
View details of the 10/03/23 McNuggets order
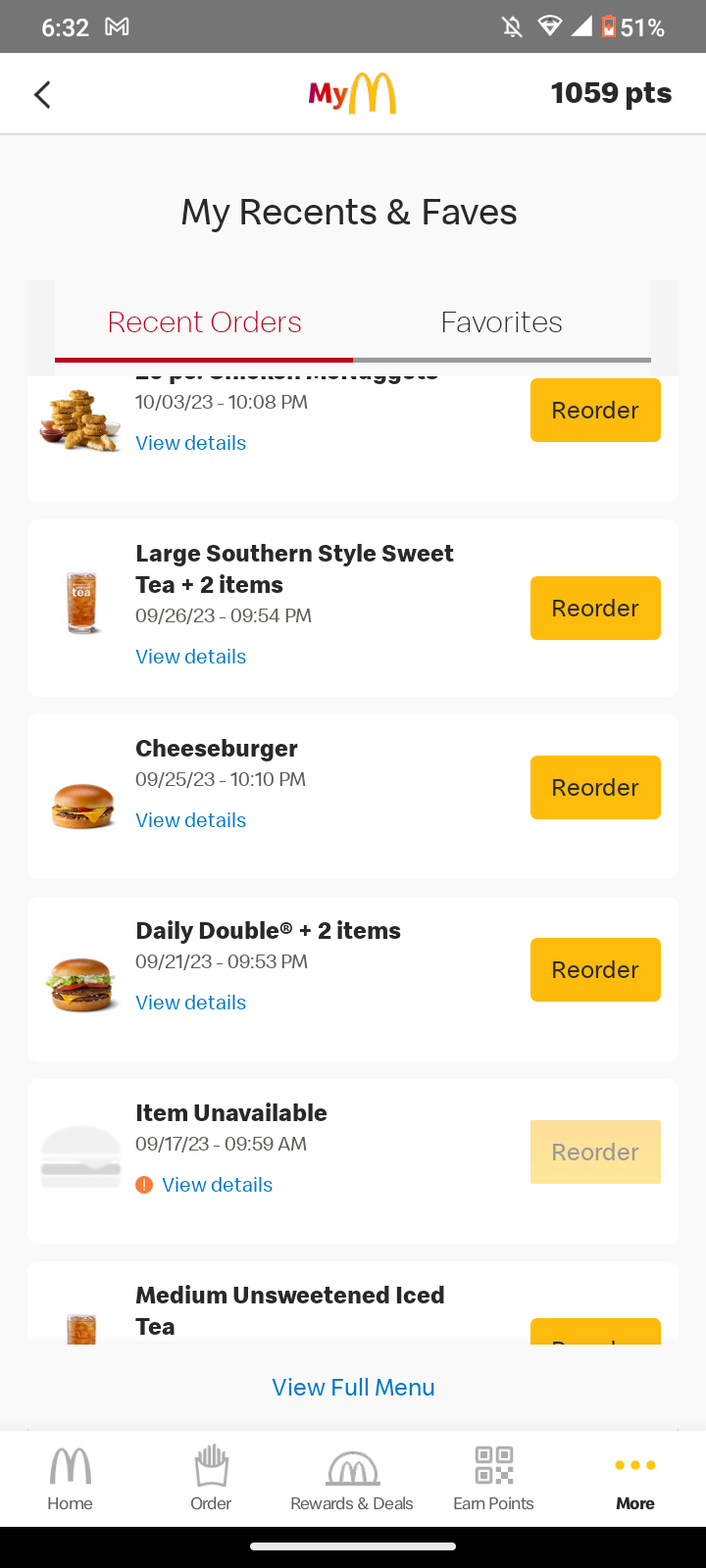click(190, 443)
